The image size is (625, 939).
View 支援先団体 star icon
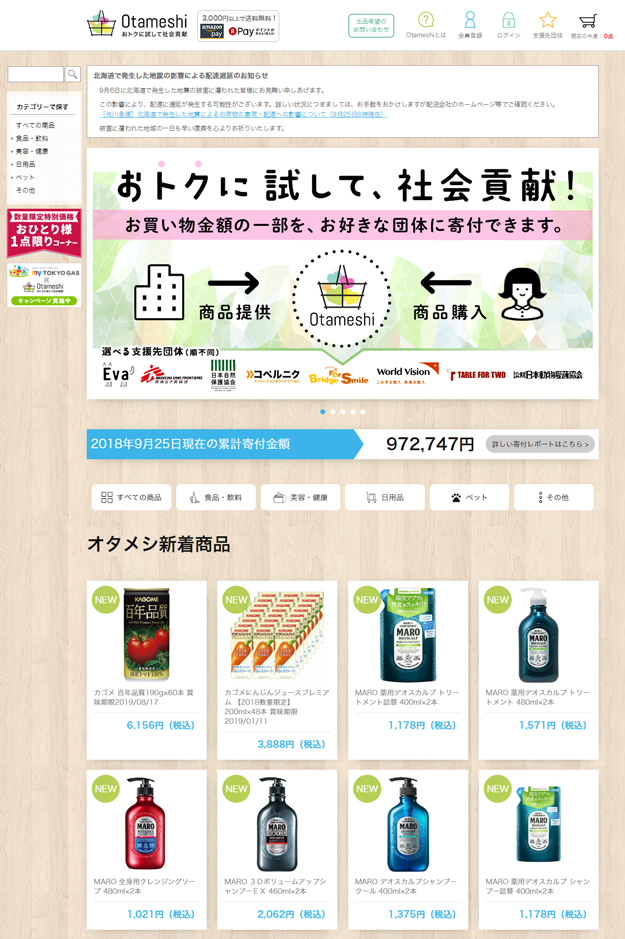pyautogui.click(x=547, y=24)
